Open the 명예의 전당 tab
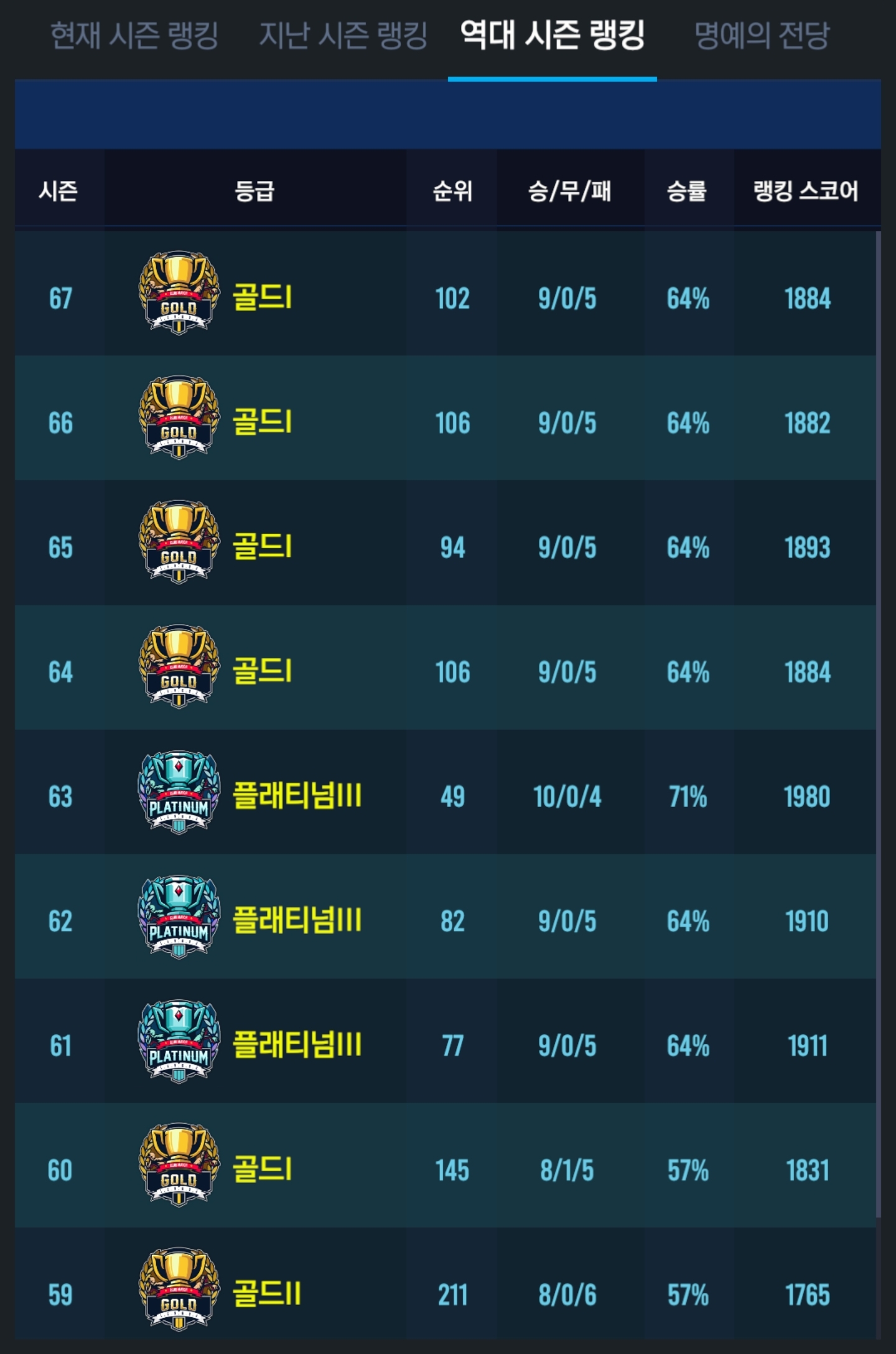The width and height of the screenshot is (896, 1354). point(761,35)
